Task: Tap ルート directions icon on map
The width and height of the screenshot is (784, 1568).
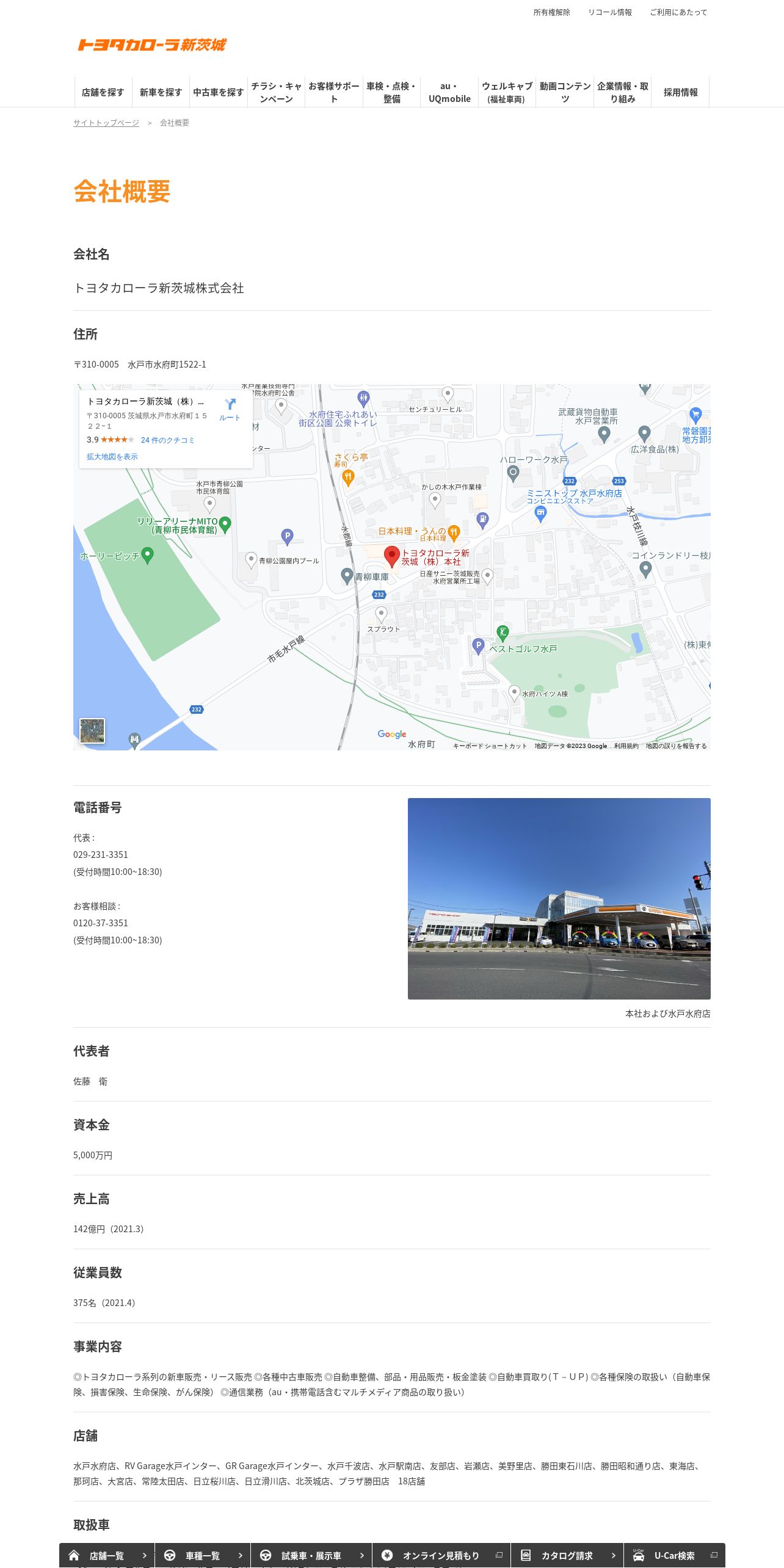Action: [230, 408]
